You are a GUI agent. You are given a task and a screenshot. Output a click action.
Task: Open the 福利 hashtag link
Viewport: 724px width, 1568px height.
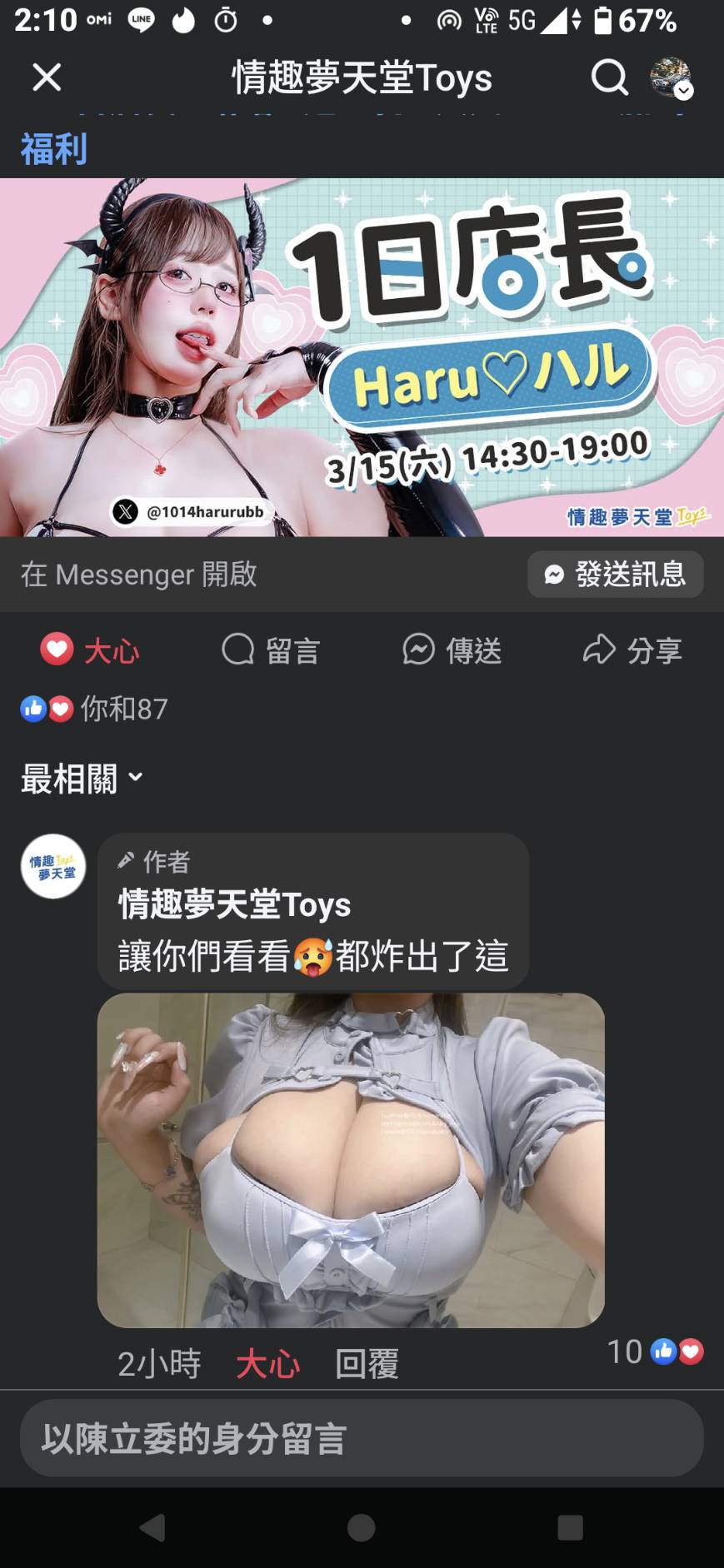coord(53,150)
